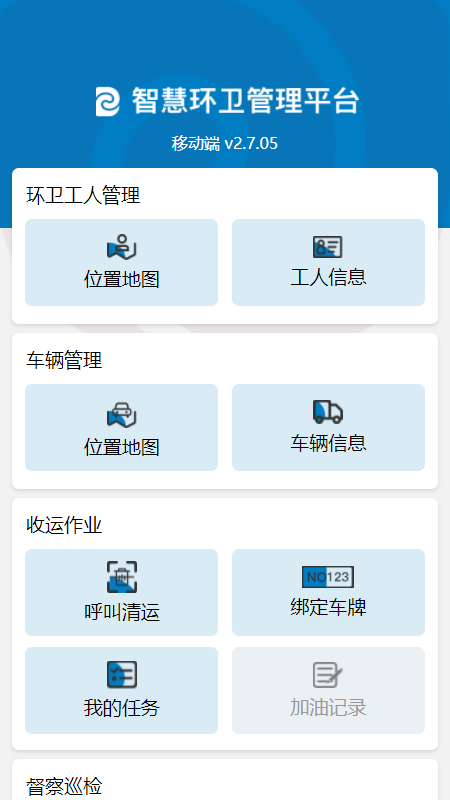Open the 工人信息 tile
Screen dimensions: 450x800
click(x=328, y=262)
